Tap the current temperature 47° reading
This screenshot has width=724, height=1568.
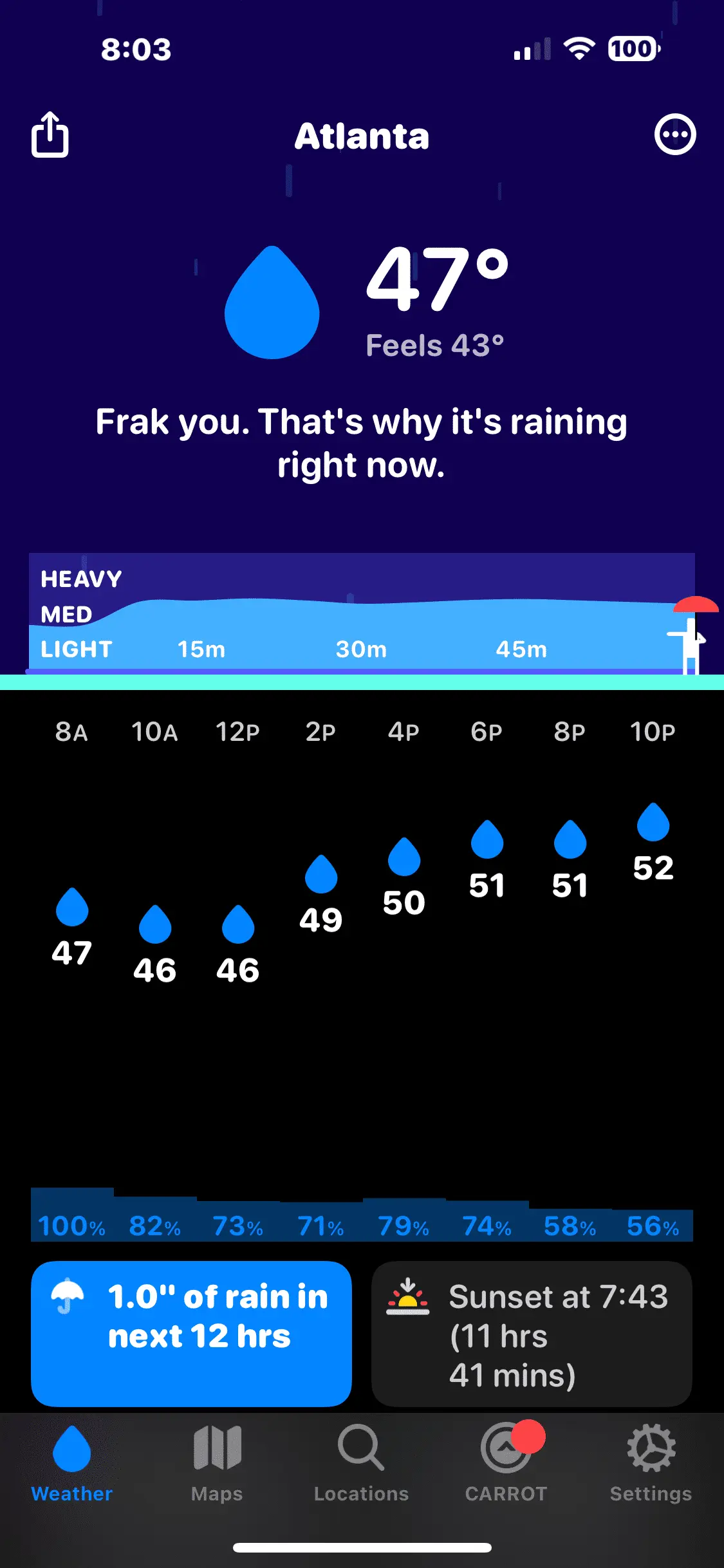pyautogui.click(x=436, y=280)
